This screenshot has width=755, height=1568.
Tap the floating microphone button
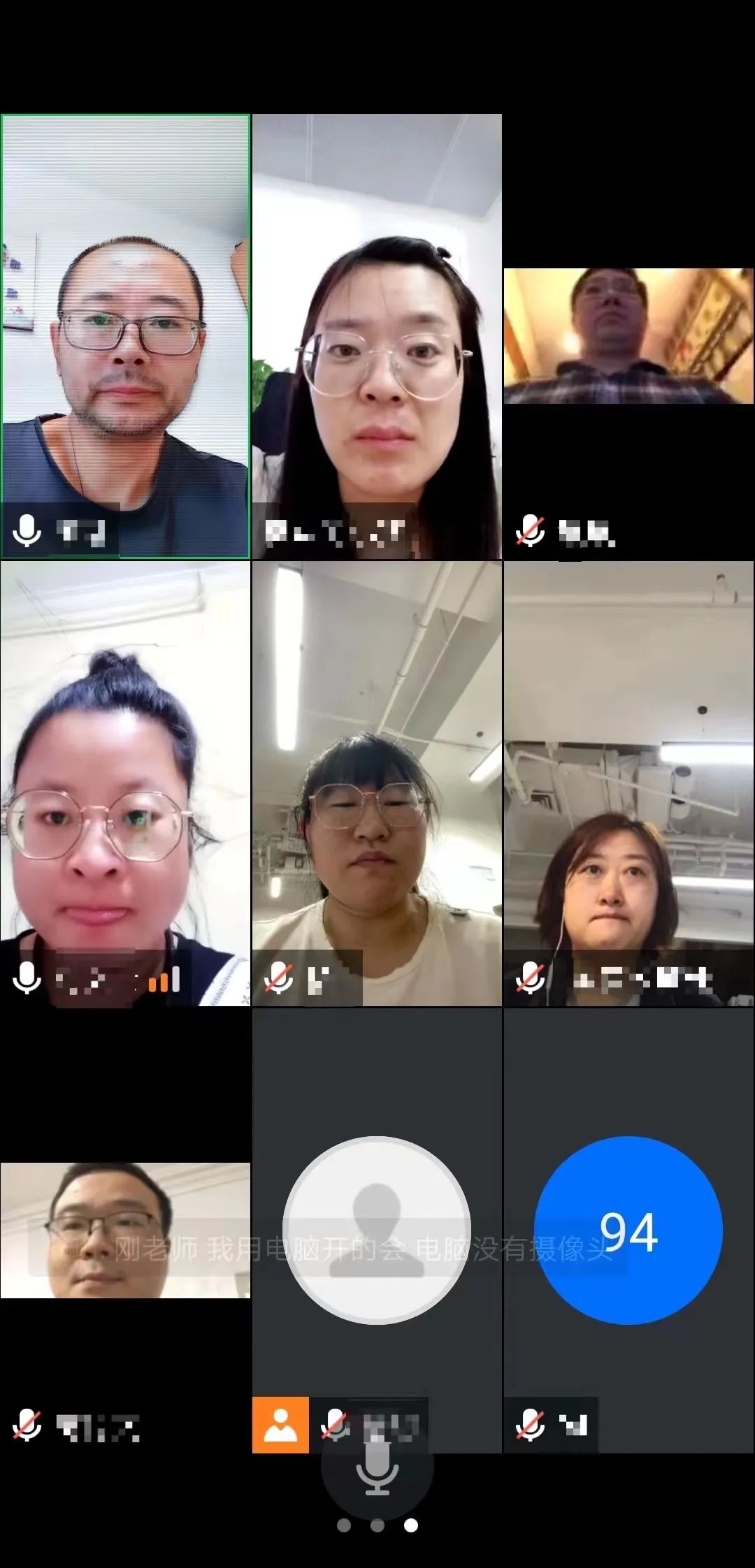click(377, 1470)
